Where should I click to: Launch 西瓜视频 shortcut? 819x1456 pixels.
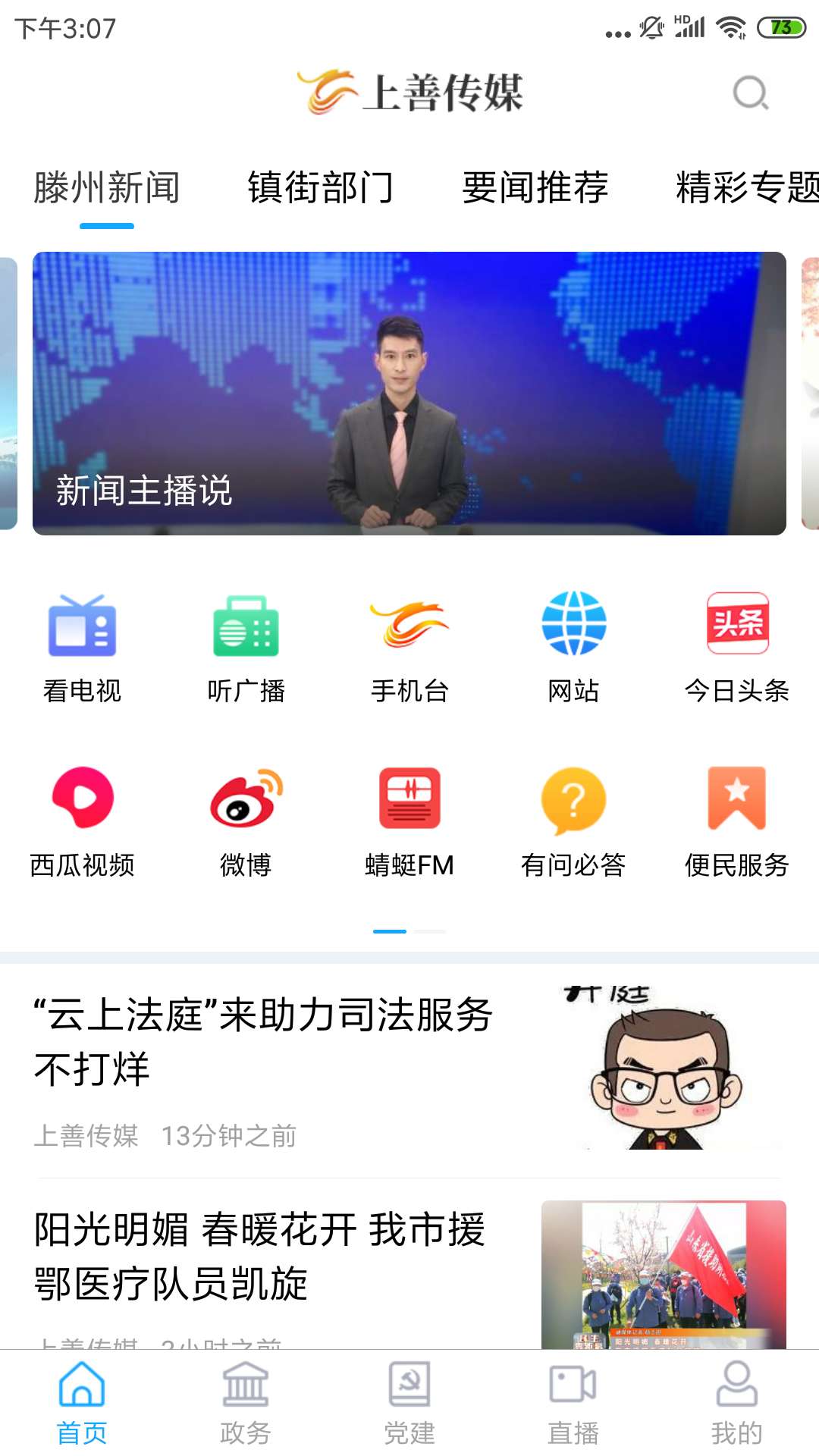point(82,823)
